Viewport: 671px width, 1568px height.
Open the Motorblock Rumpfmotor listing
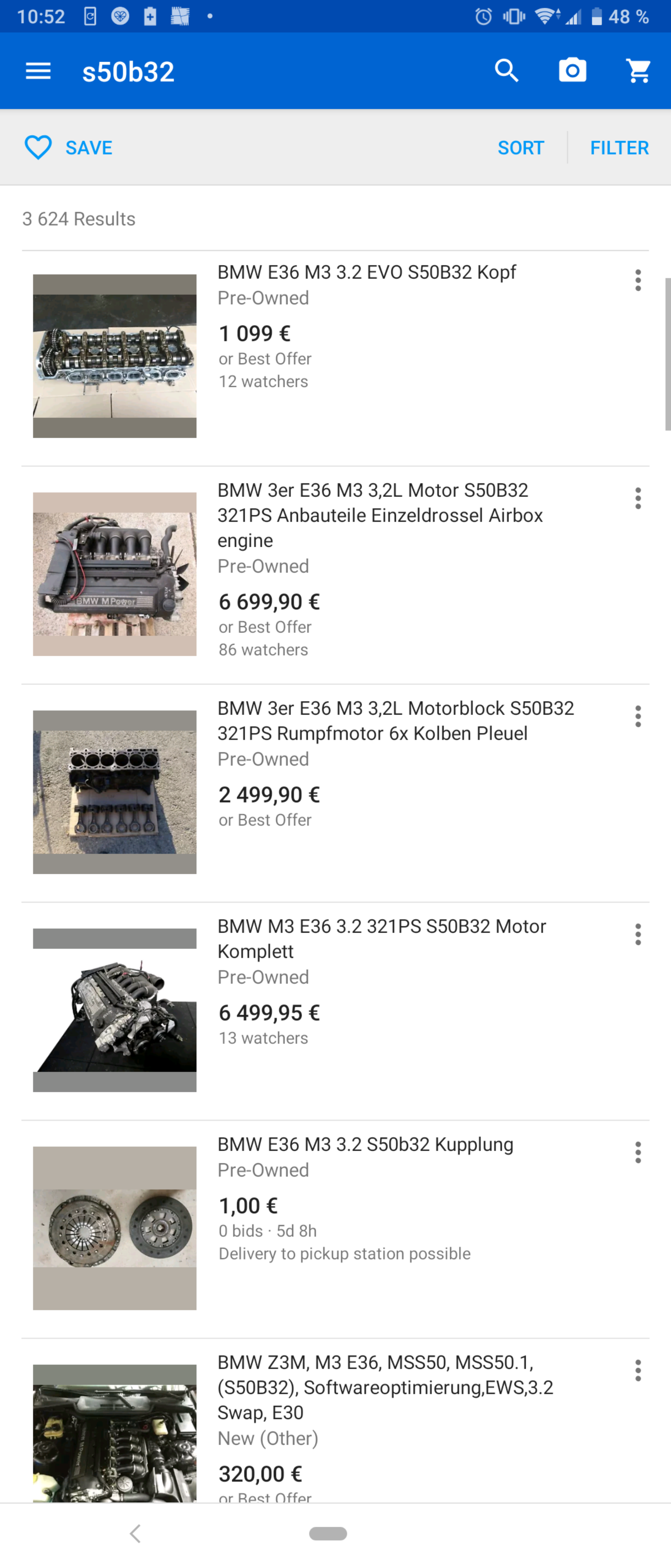(395, 721)
